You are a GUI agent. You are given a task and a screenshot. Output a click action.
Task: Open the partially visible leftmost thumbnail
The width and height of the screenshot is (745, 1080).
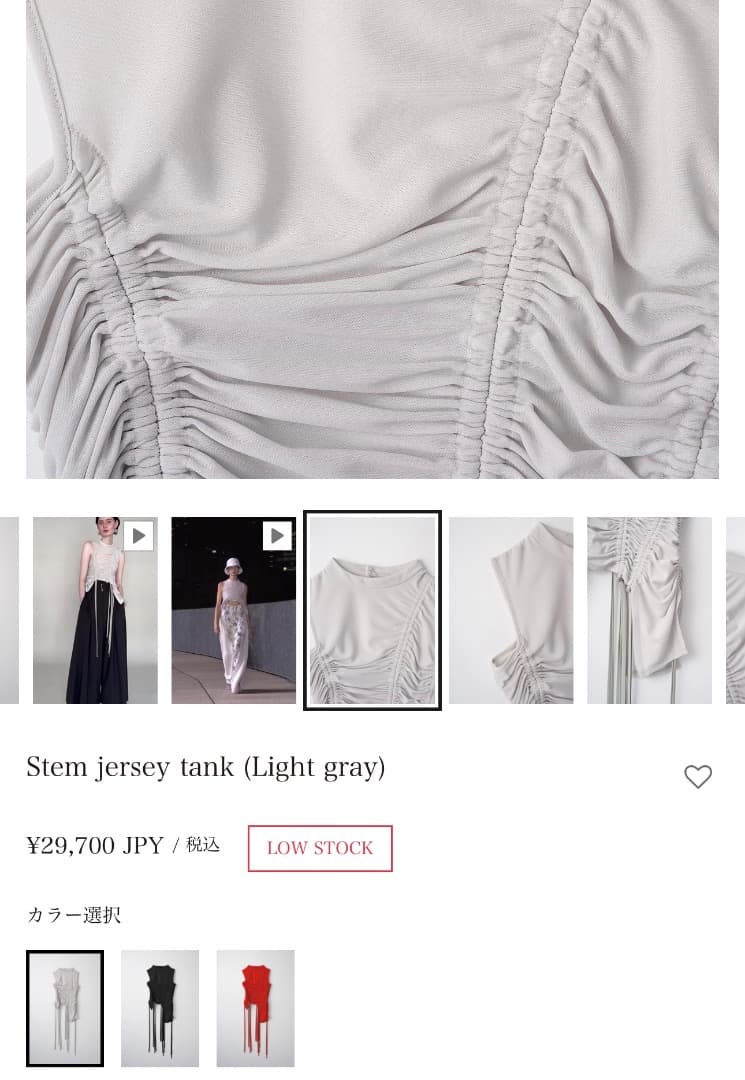pos(8,609)
